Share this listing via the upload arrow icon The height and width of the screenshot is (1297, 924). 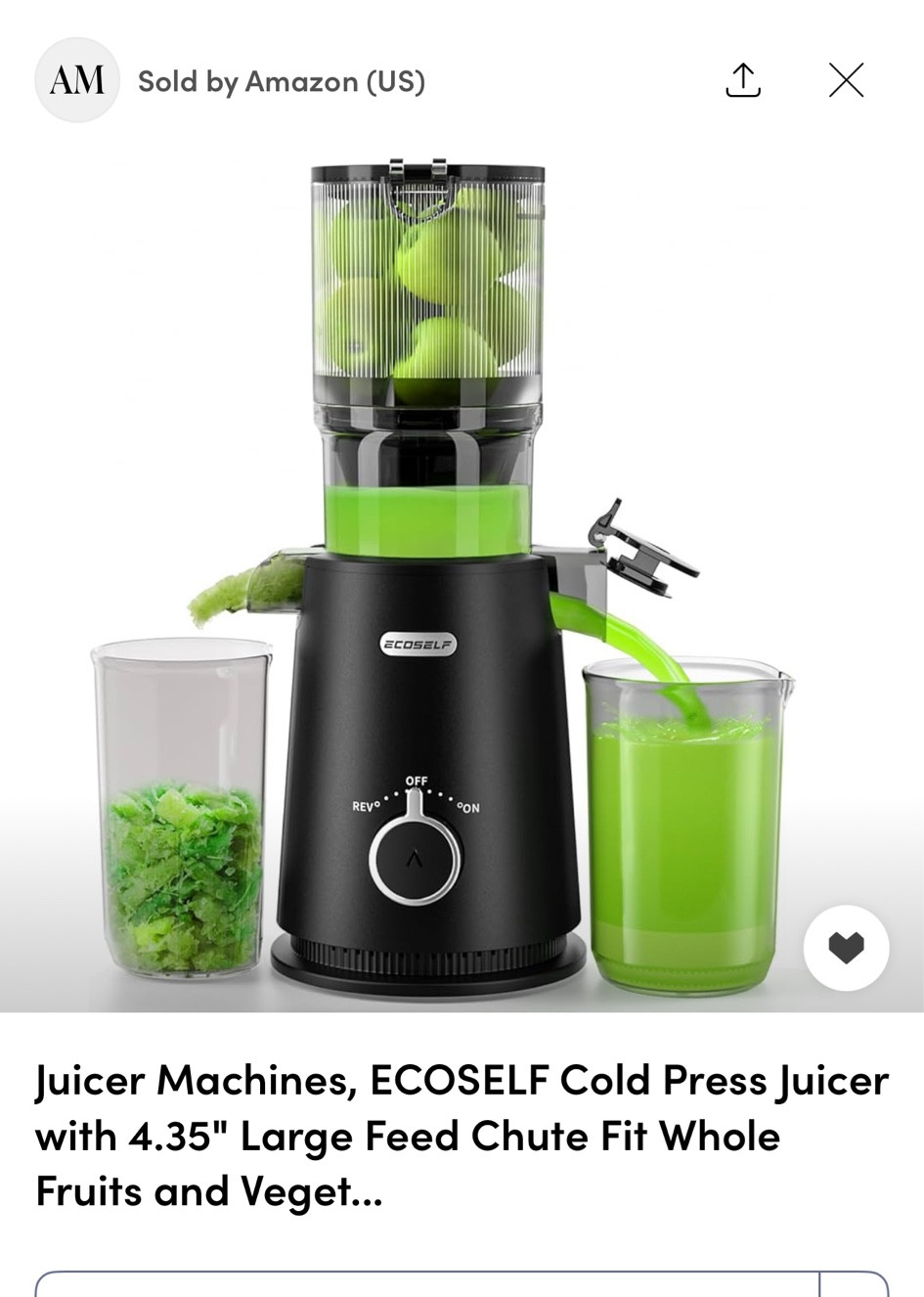click(x=743, y=80)
